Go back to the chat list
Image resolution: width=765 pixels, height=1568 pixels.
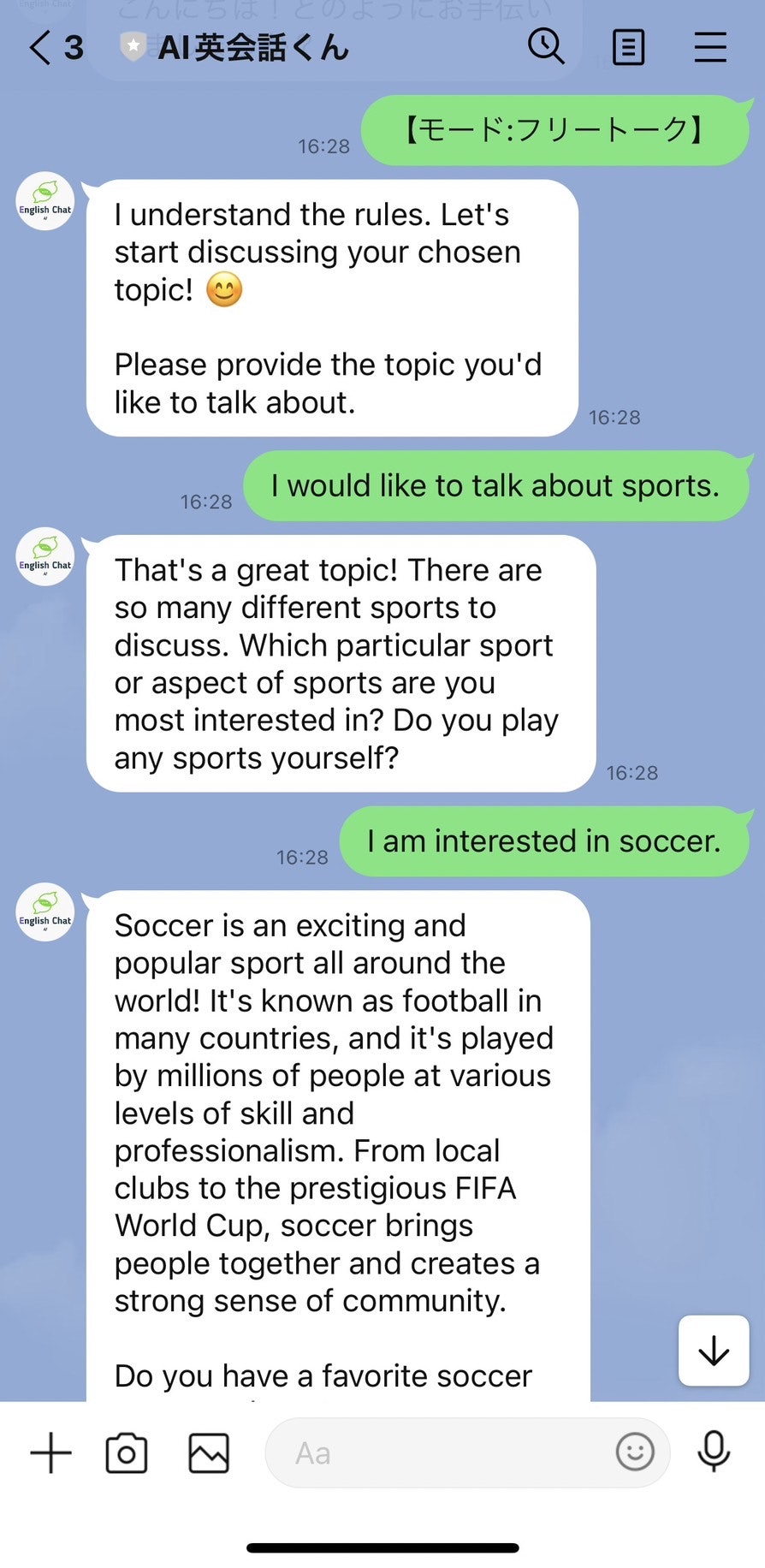tap(41, 47)
